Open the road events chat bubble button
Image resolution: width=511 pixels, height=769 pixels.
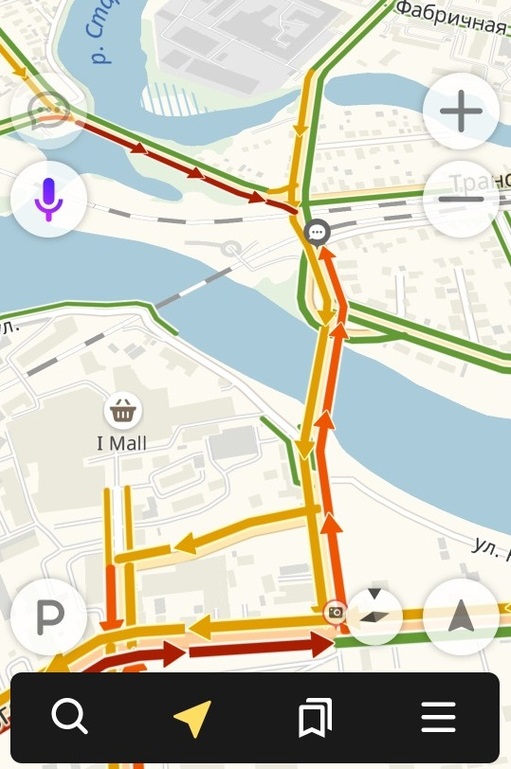point(49,111)
